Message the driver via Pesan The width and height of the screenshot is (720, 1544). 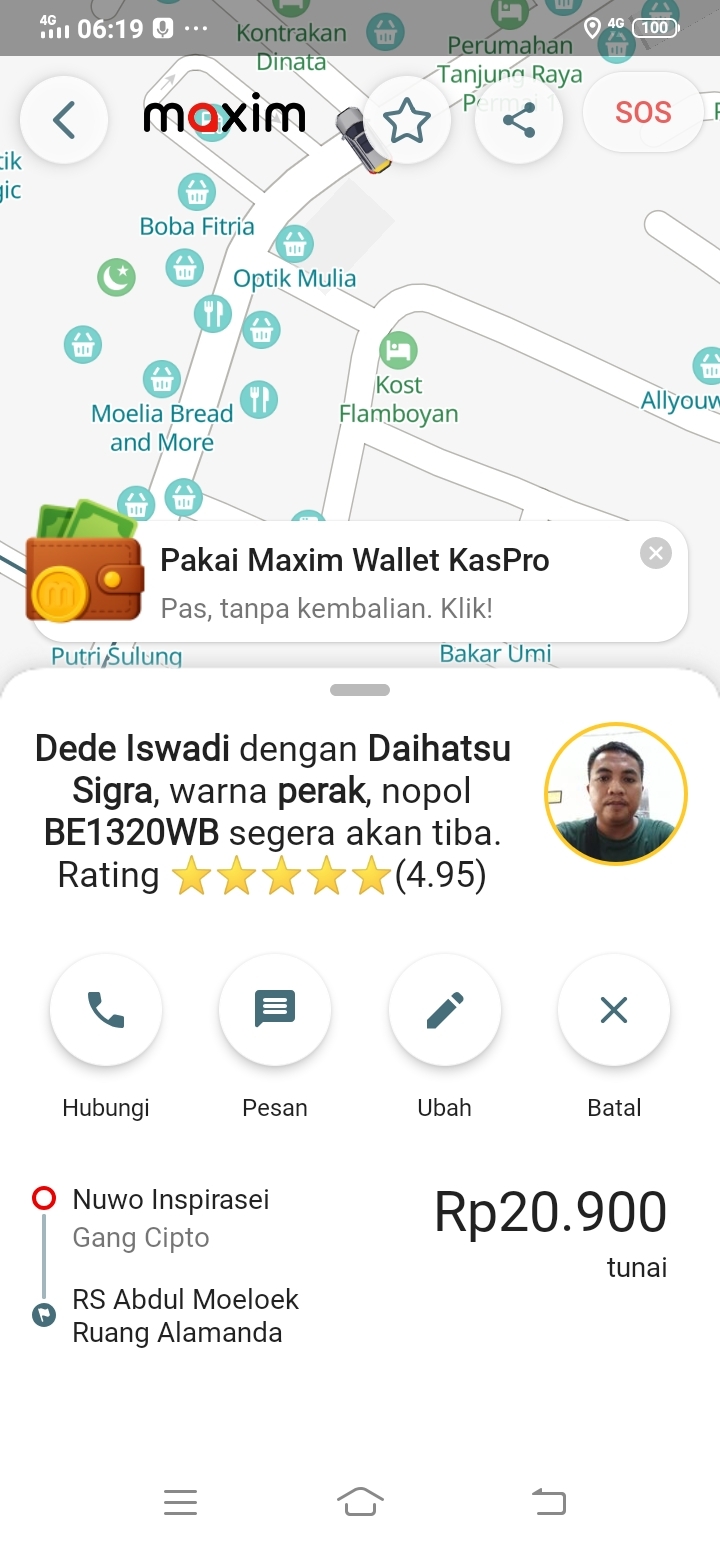click(x=275, y=1010)
